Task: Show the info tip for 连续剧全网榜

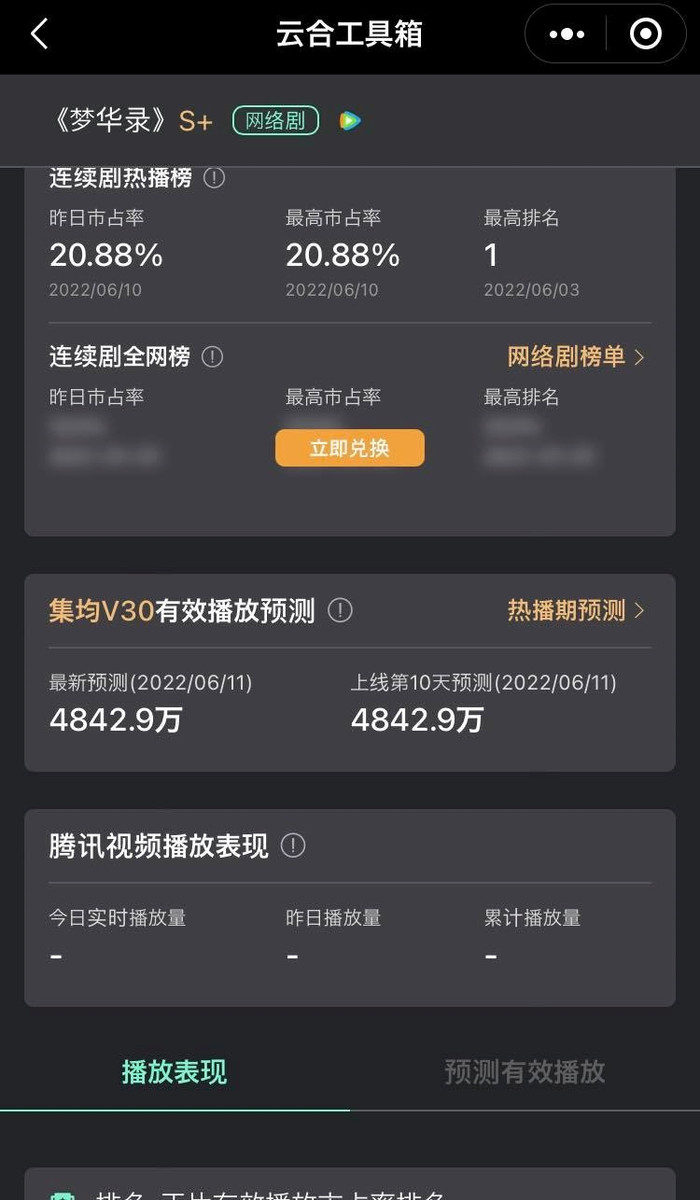Action: [212, 357]
